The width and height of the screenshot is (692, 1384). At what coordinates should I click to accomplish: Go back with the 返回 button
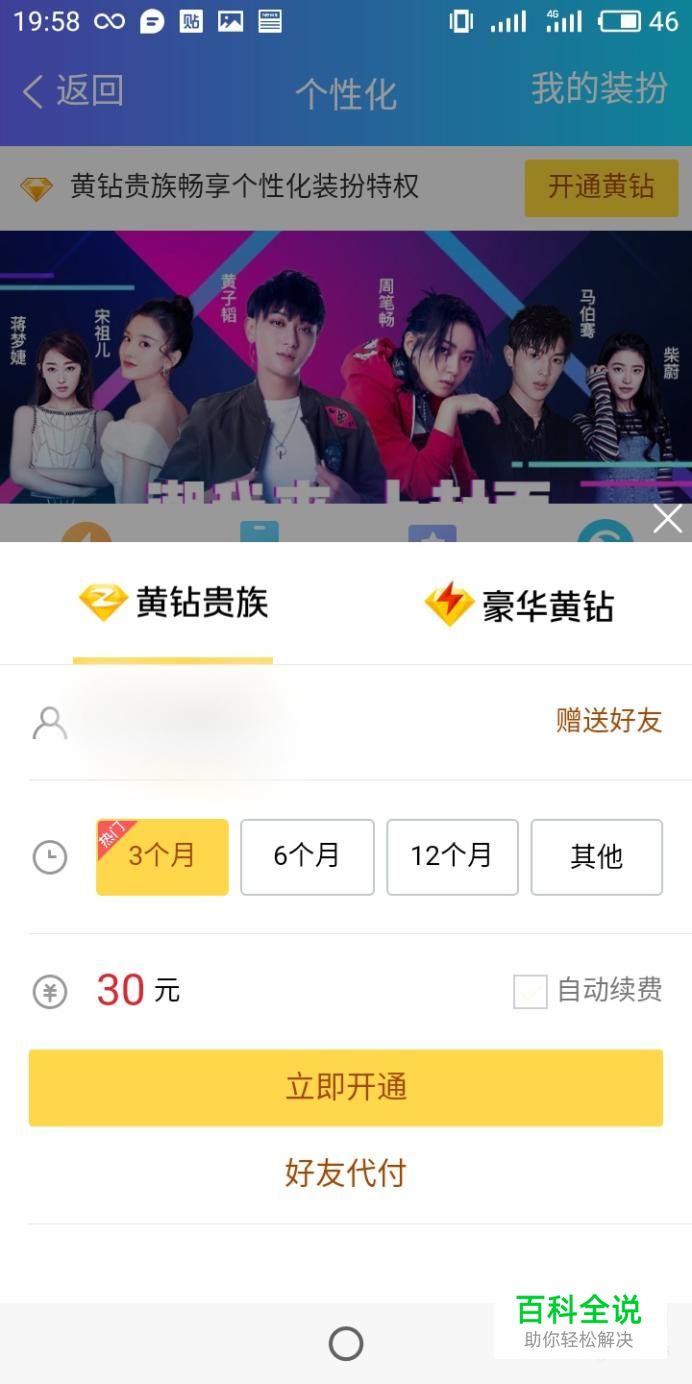(73, 91)
